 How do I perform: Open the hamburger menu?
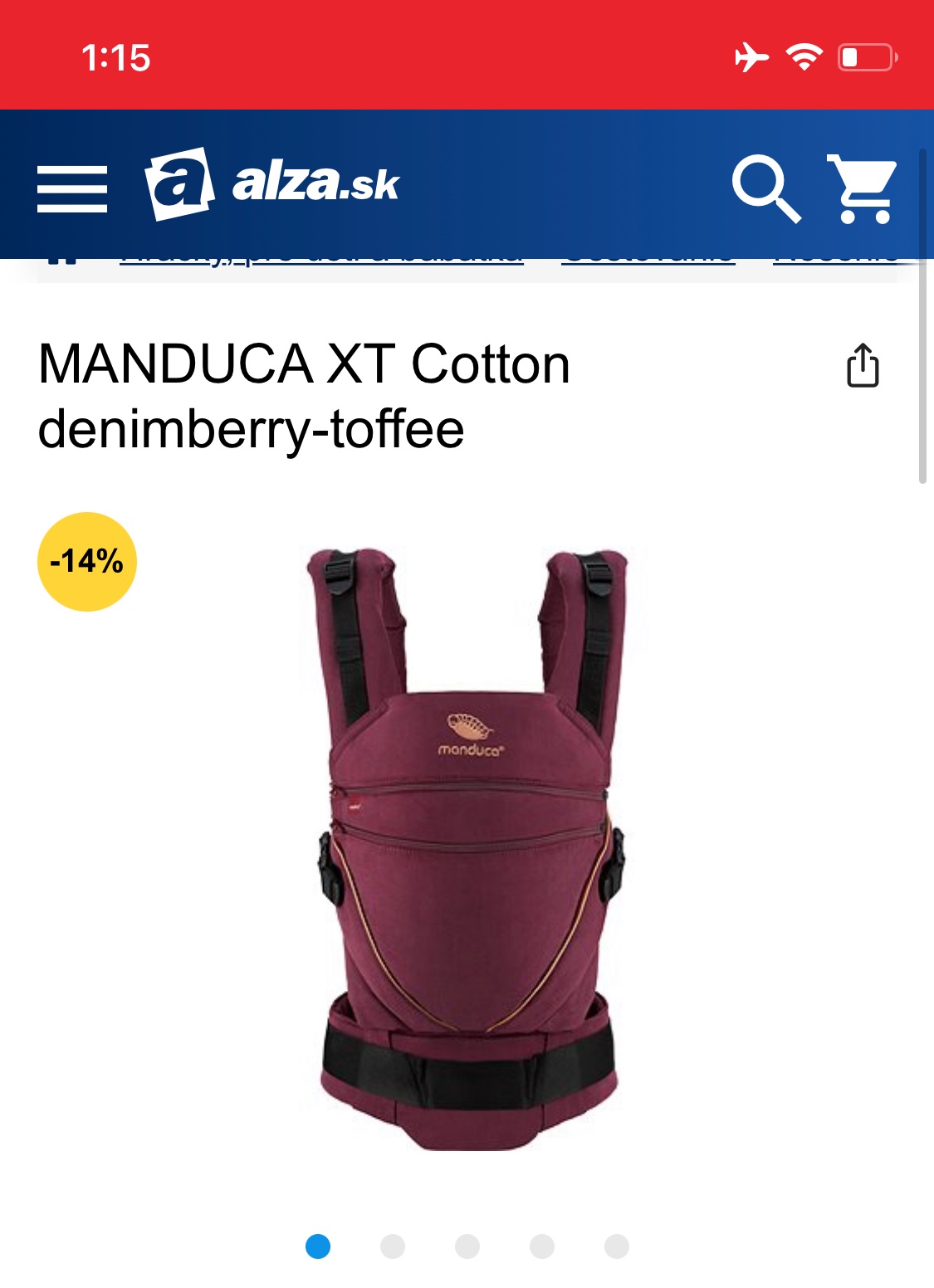pos(72,188)
